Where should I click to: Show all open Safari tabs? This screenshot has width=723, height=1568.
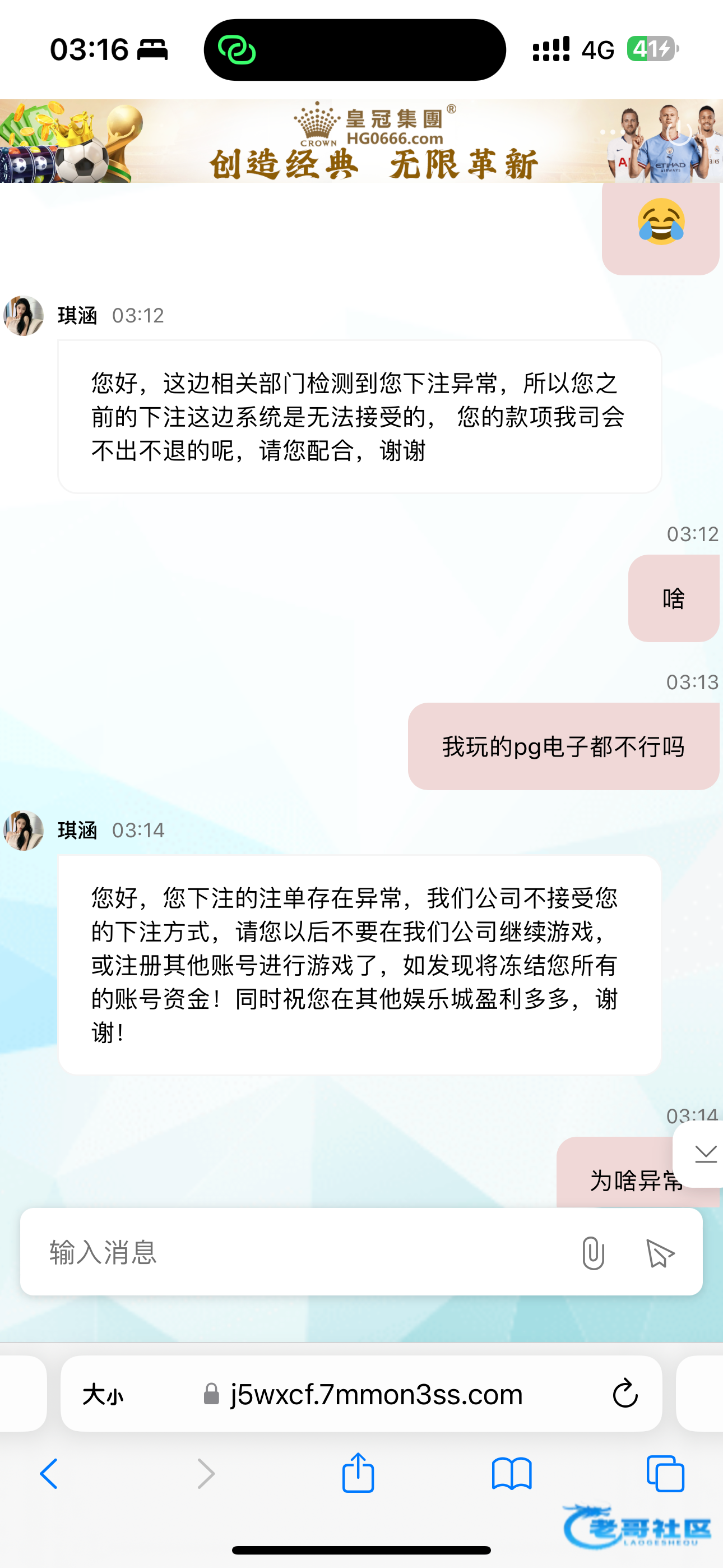[665, 1474]
